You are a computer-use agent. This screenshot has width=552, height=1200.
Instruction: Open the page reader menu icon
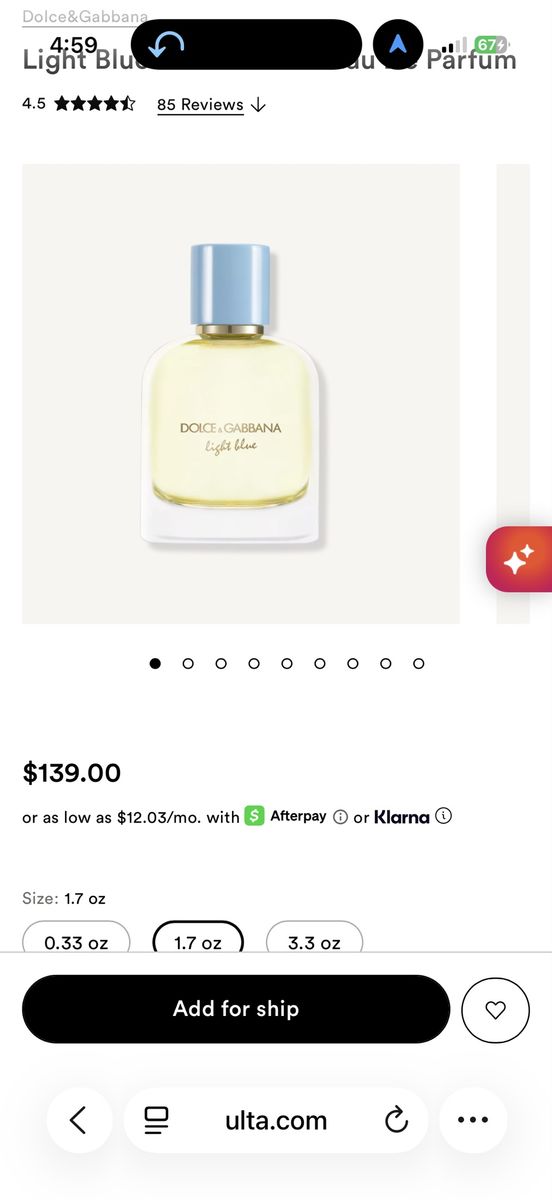click(x=156, y=1120)
